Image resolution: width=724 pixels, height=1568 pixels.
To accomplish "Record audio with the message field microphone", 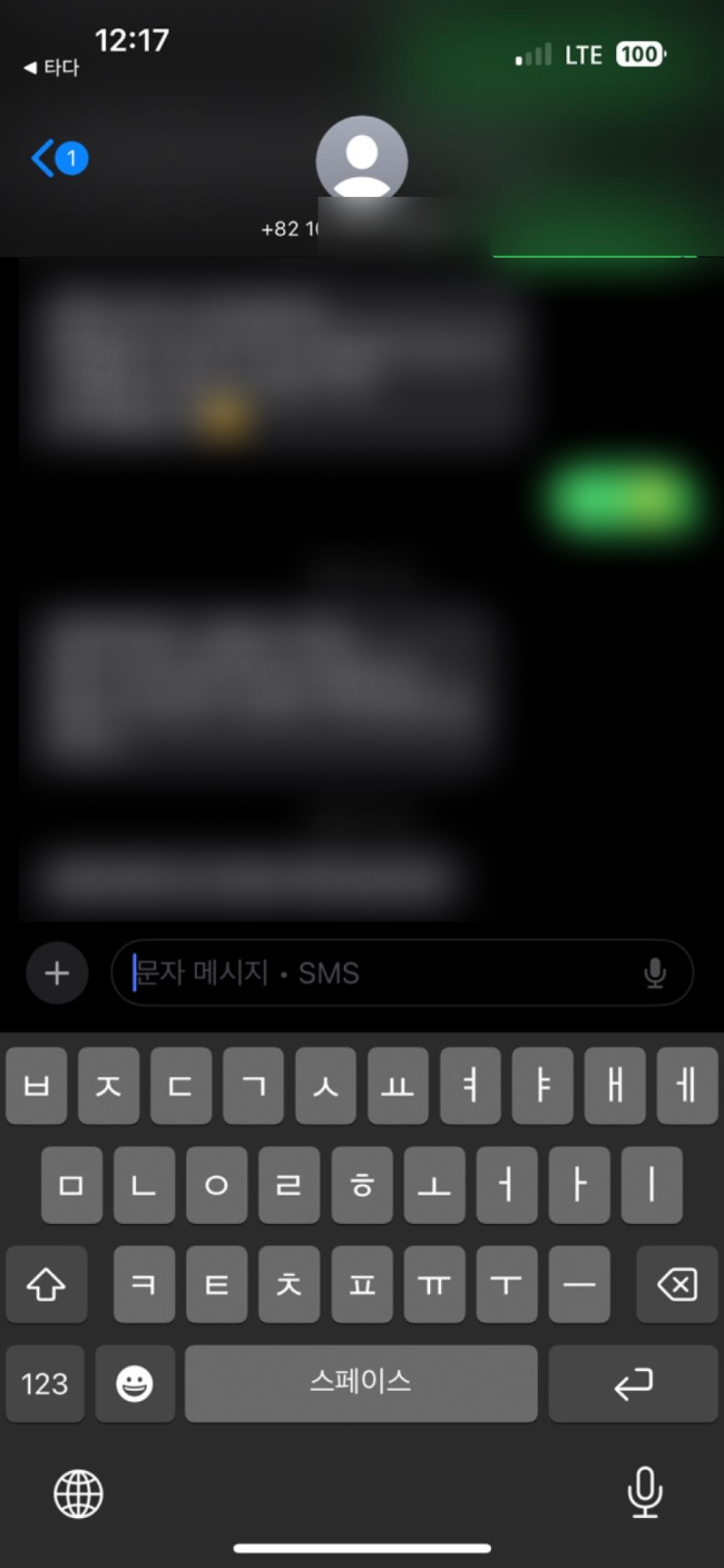I will click(654, 973).
